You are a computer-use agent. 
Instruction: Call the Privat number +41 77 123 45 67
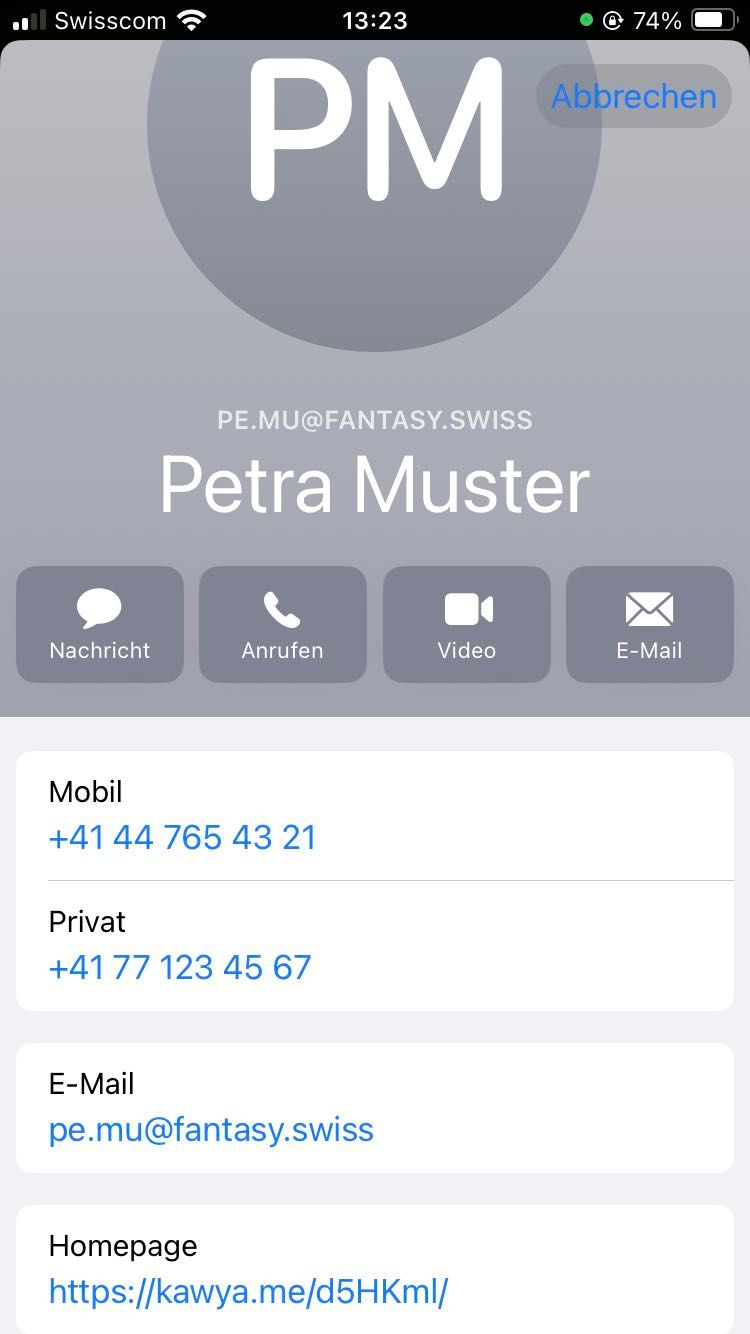click(x=180, y=967)
